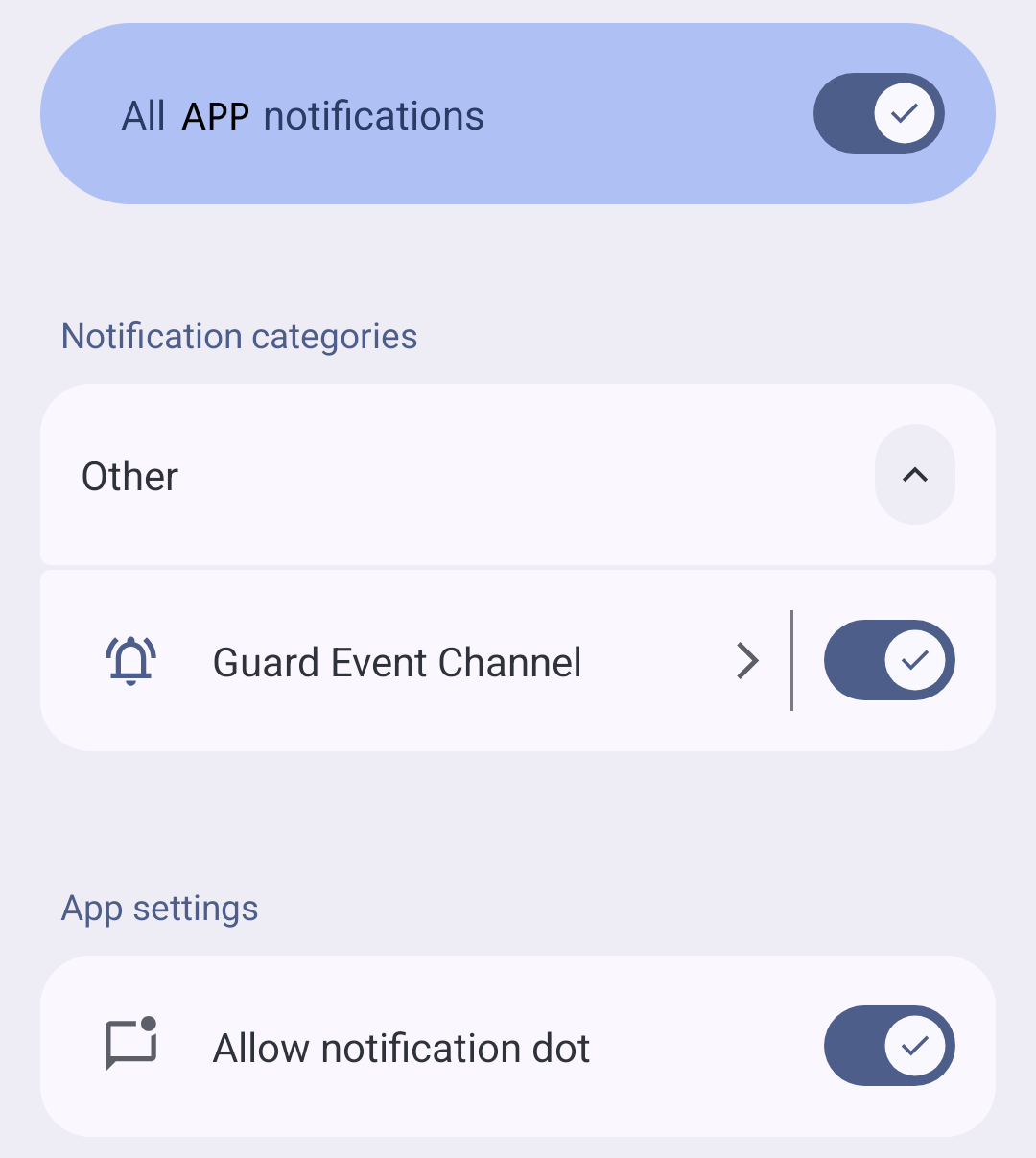
Task: Disable Allow notification dot
Action: coord(889,1046)
